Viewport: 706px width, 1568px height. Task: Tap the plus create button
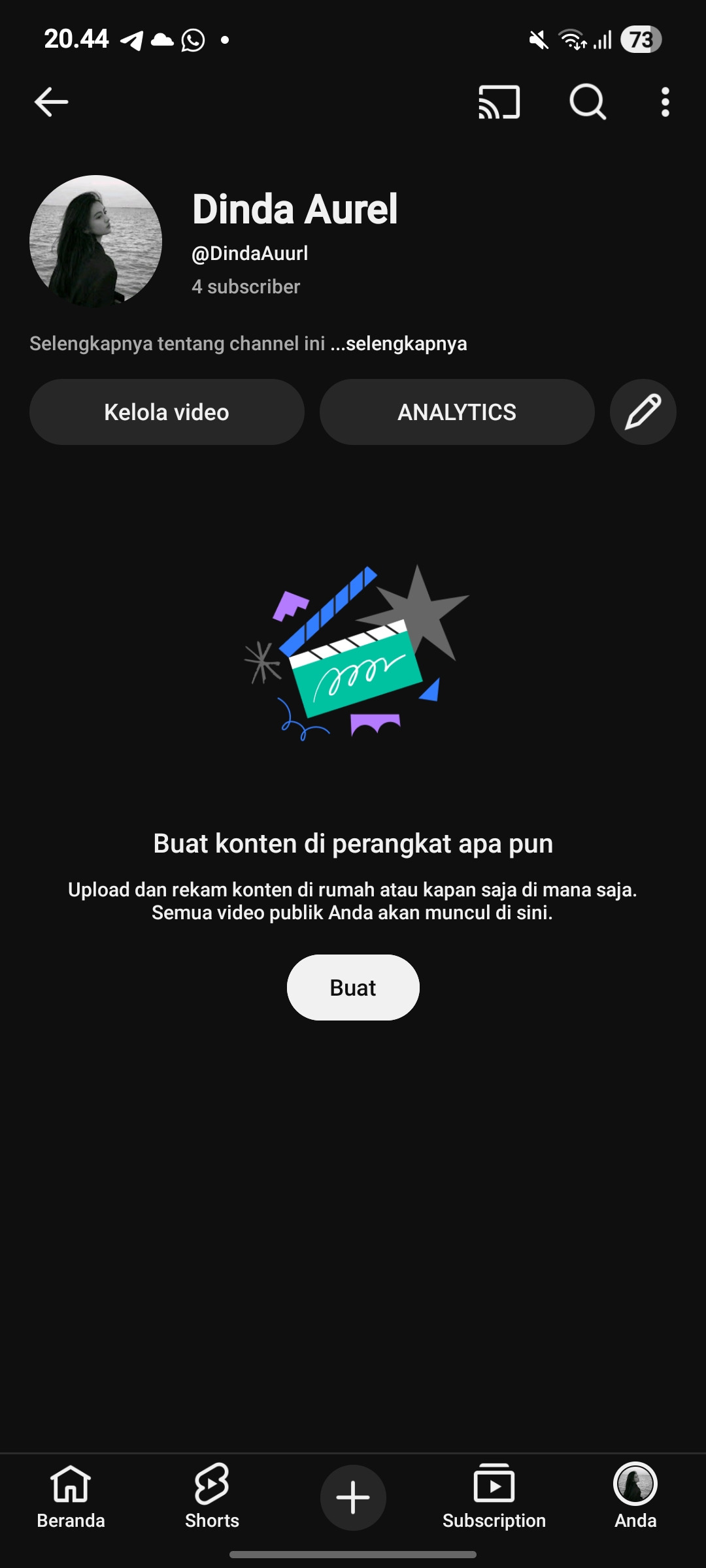coord(353,1497)
